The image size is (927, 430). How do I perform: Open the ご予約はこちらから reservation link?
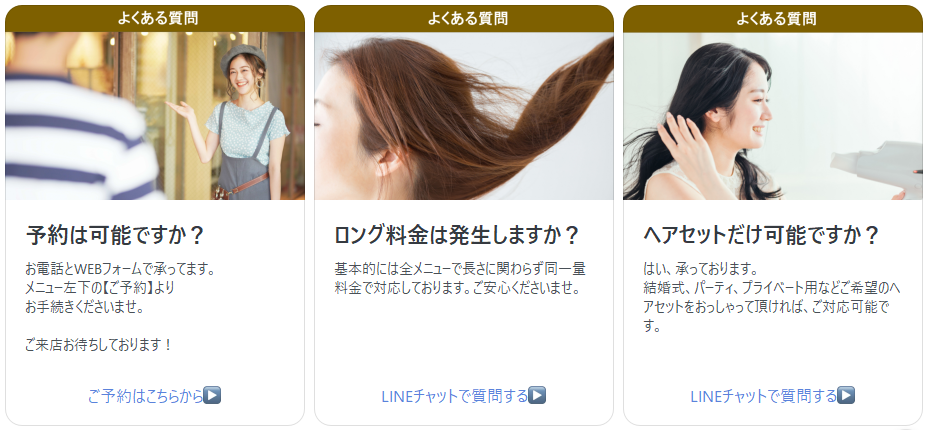coord(153,396)
